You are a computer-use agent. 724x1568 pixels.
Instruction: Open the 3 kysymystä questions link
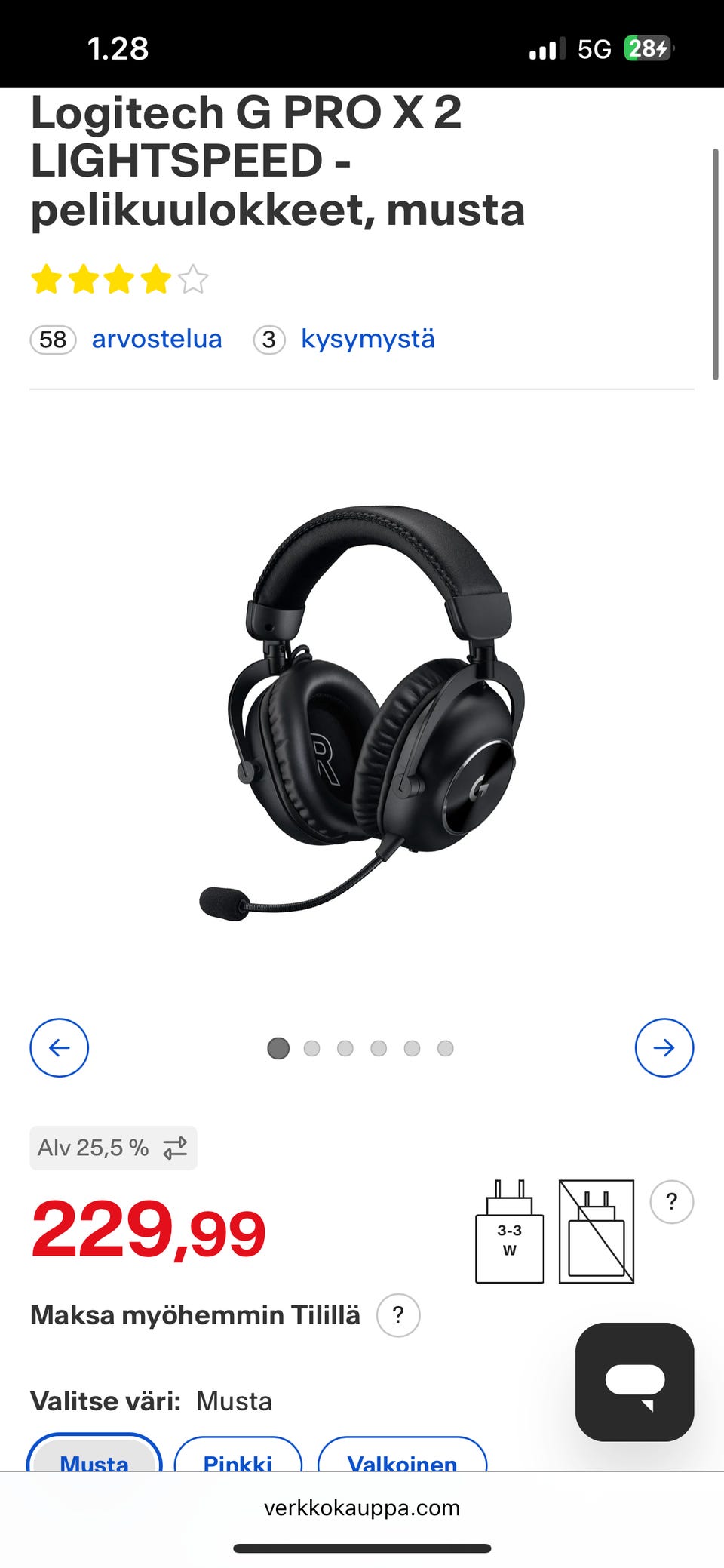pos(345,339)
